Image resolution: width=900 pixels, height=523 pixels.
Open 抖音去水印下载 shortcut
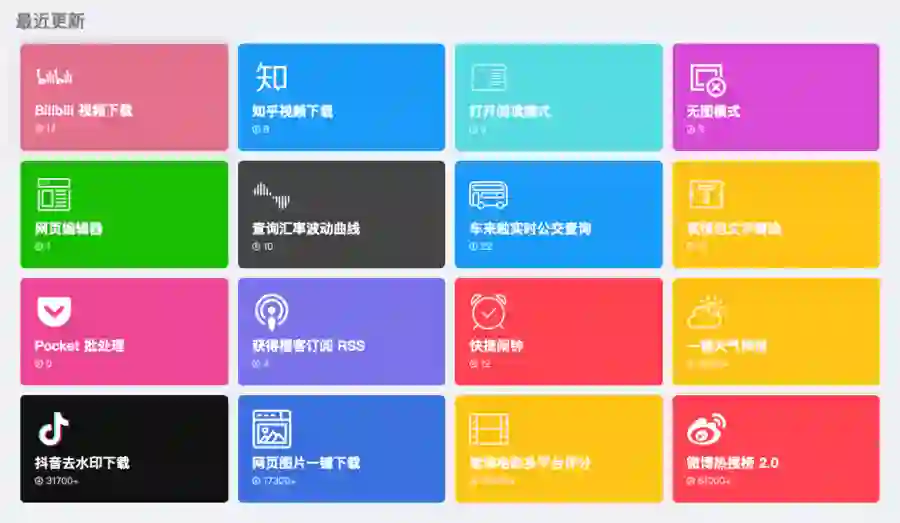point(124,448)
